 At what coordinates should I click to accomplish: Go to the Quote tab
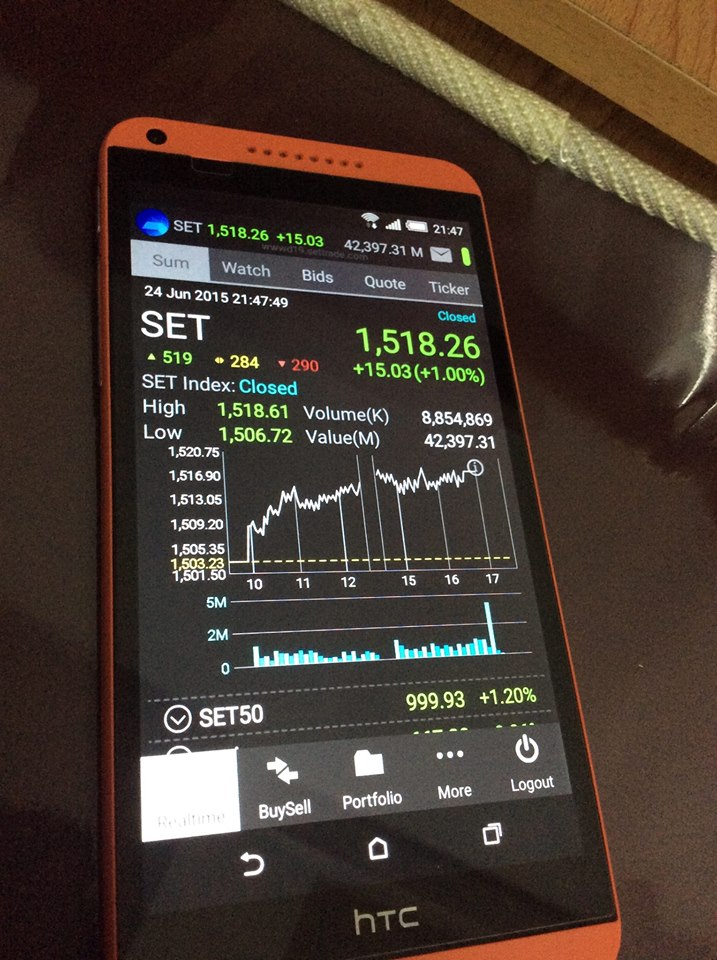coord(384,282)
